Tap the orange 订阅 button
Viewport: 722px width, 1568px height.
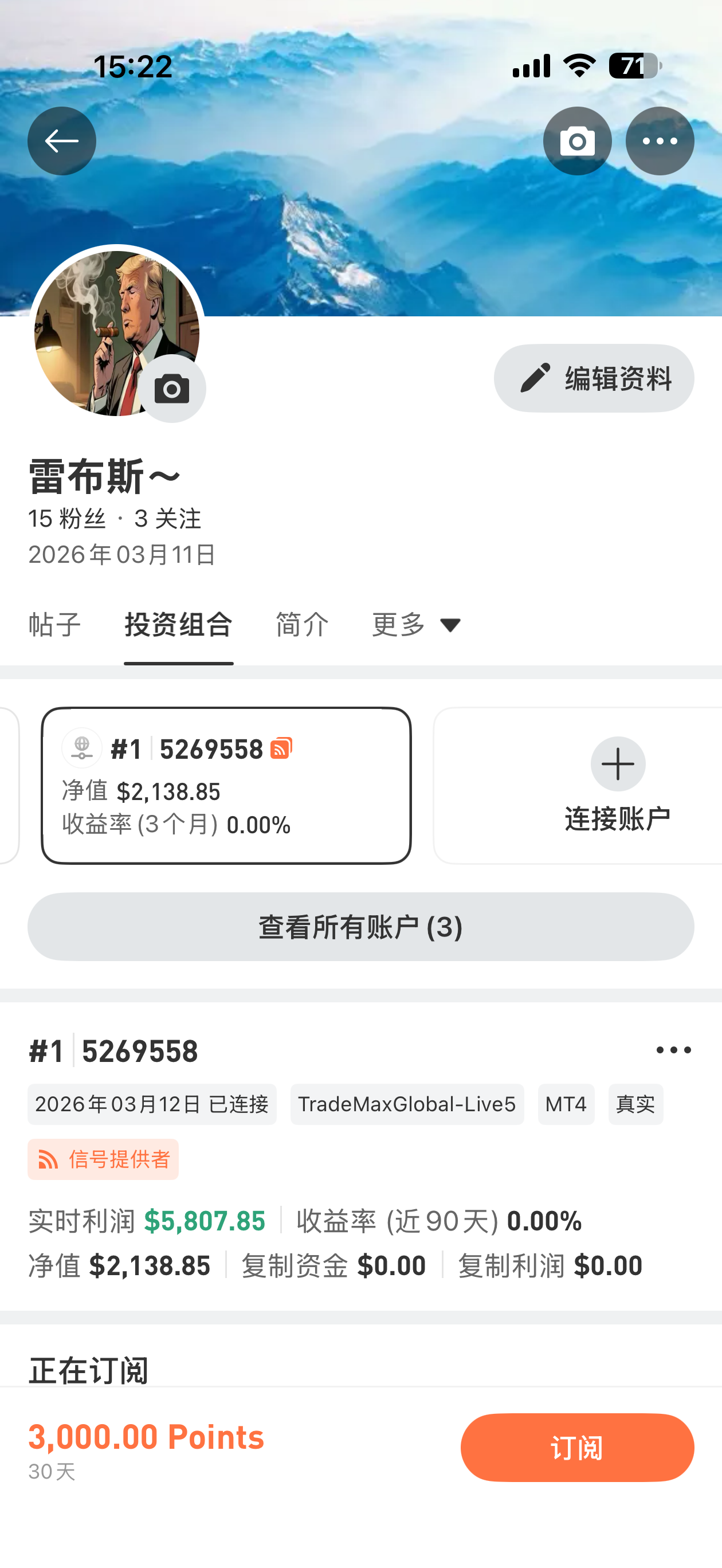(576, 1448)
